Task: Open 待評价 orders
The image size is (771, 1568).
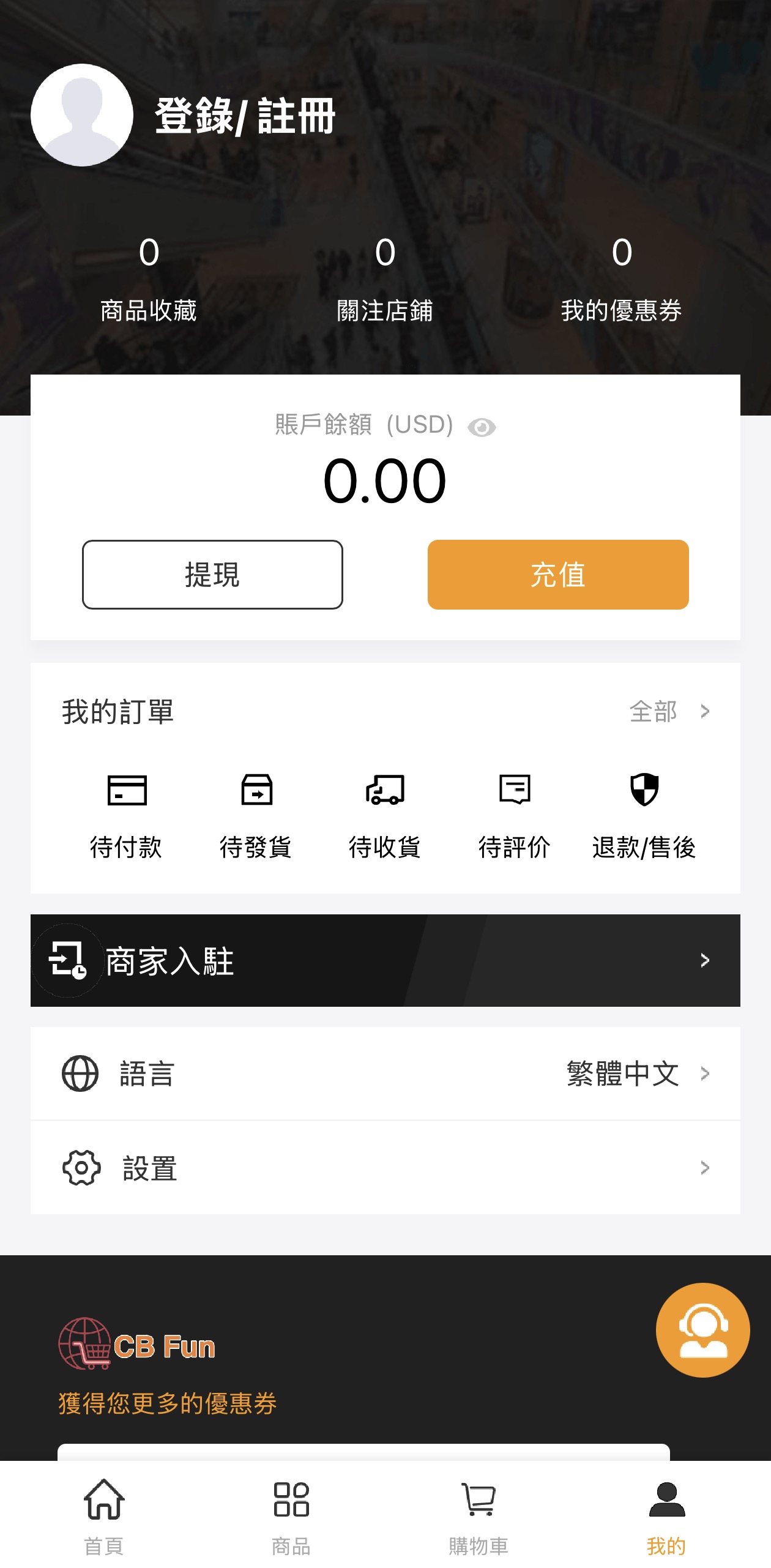Action: pyautogui.click(x=515, y=815)
